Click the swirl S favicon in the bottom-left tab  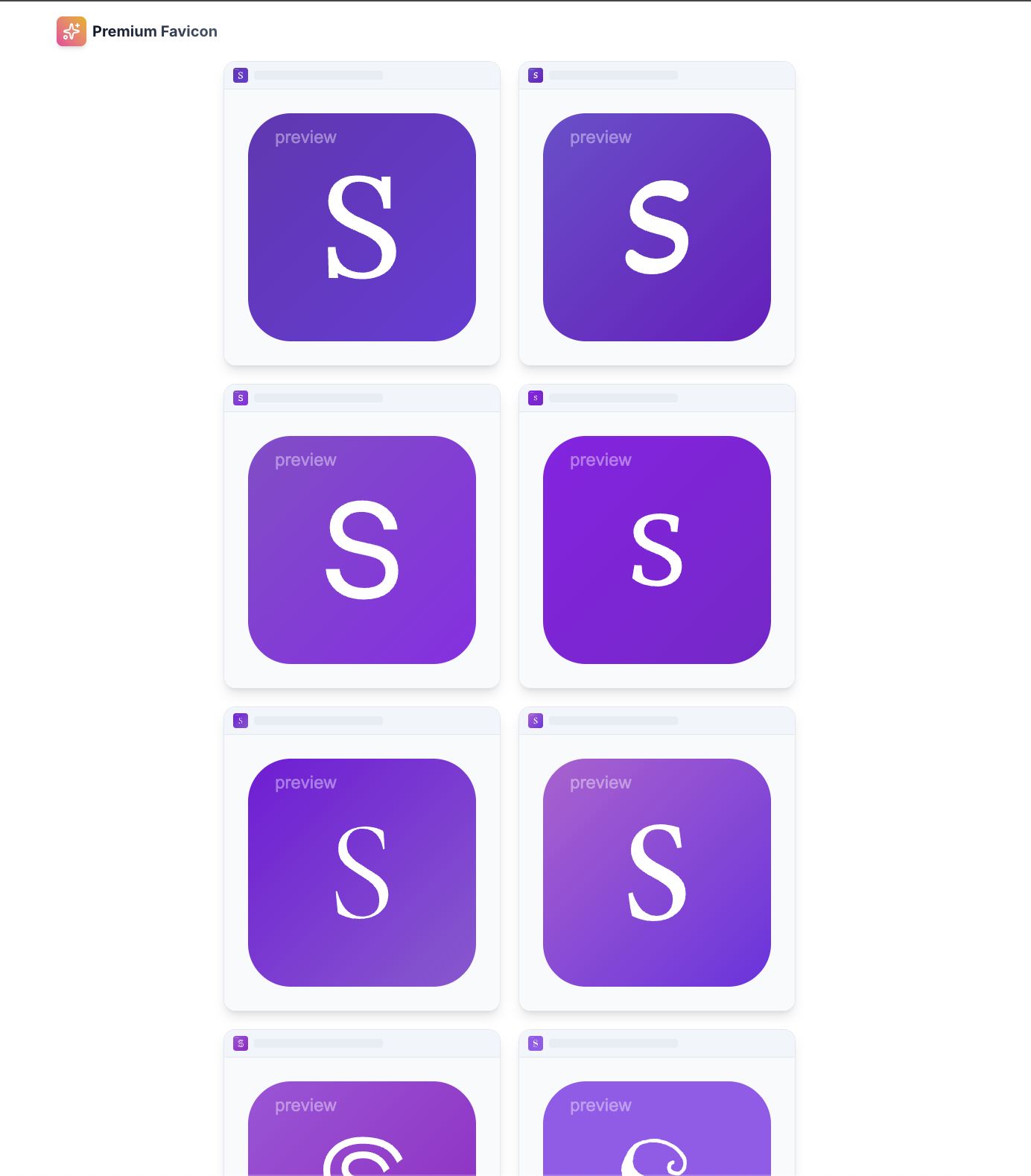[240, 1043]
